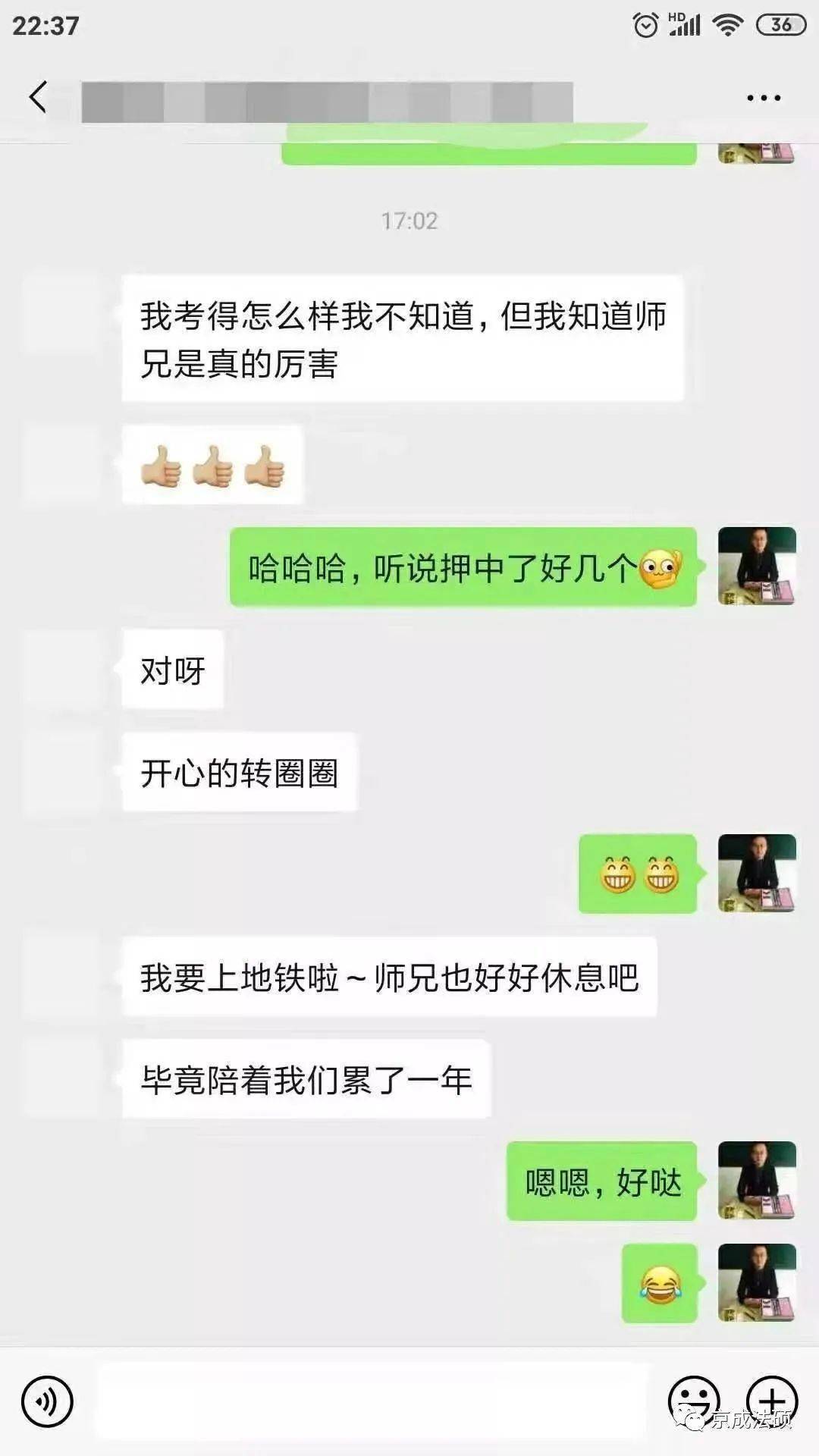Go back from the chat

point(38,97)
